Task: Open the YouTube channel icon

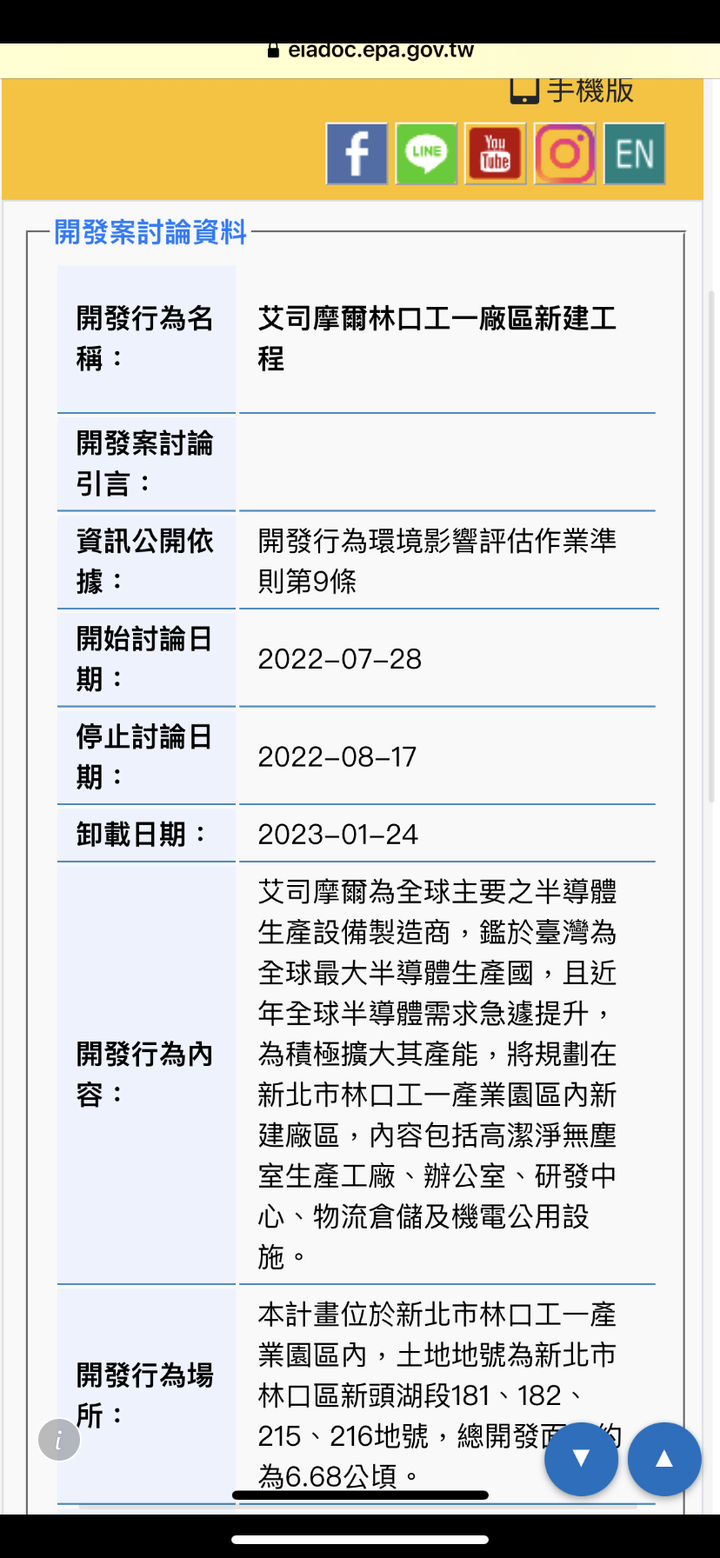Action: 495,154
